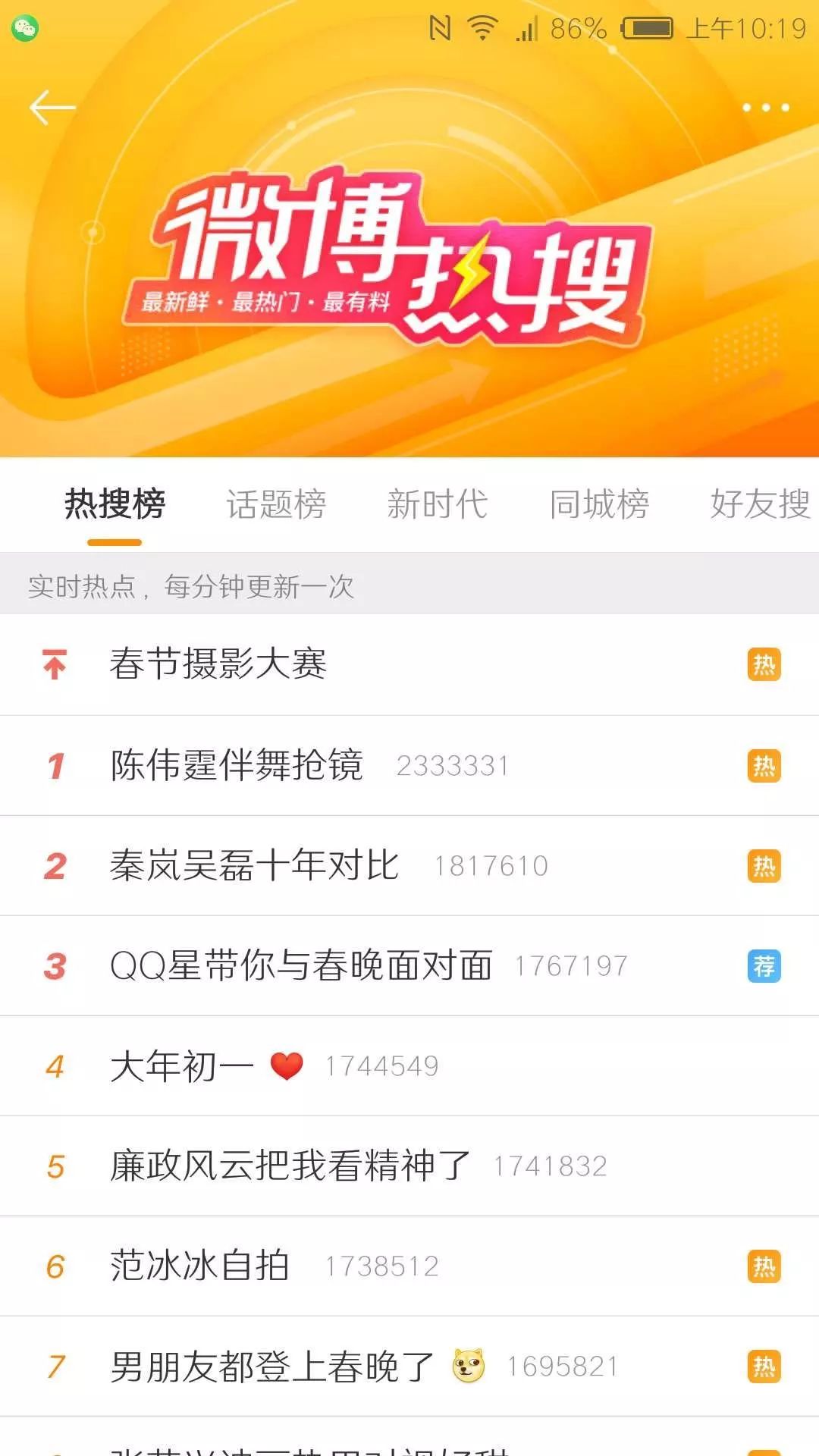This screenshot has width=819, height=1456.
Task: View topic QQ星带你与春晚面对面
Action: point(409,965)
